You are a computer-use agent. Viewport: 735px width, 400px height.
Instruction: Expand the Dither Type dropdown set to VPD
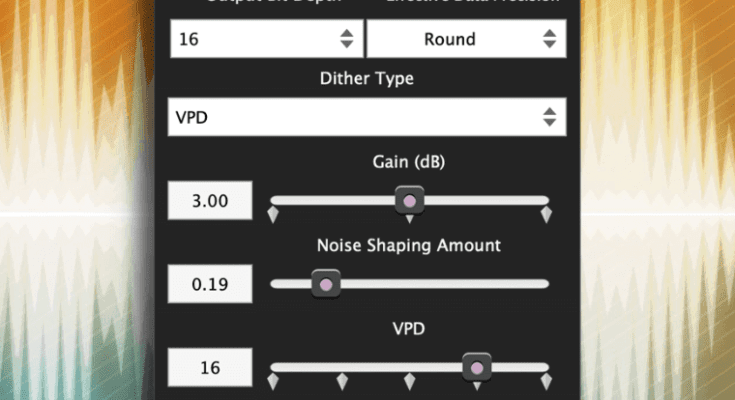tap(366, 117)
